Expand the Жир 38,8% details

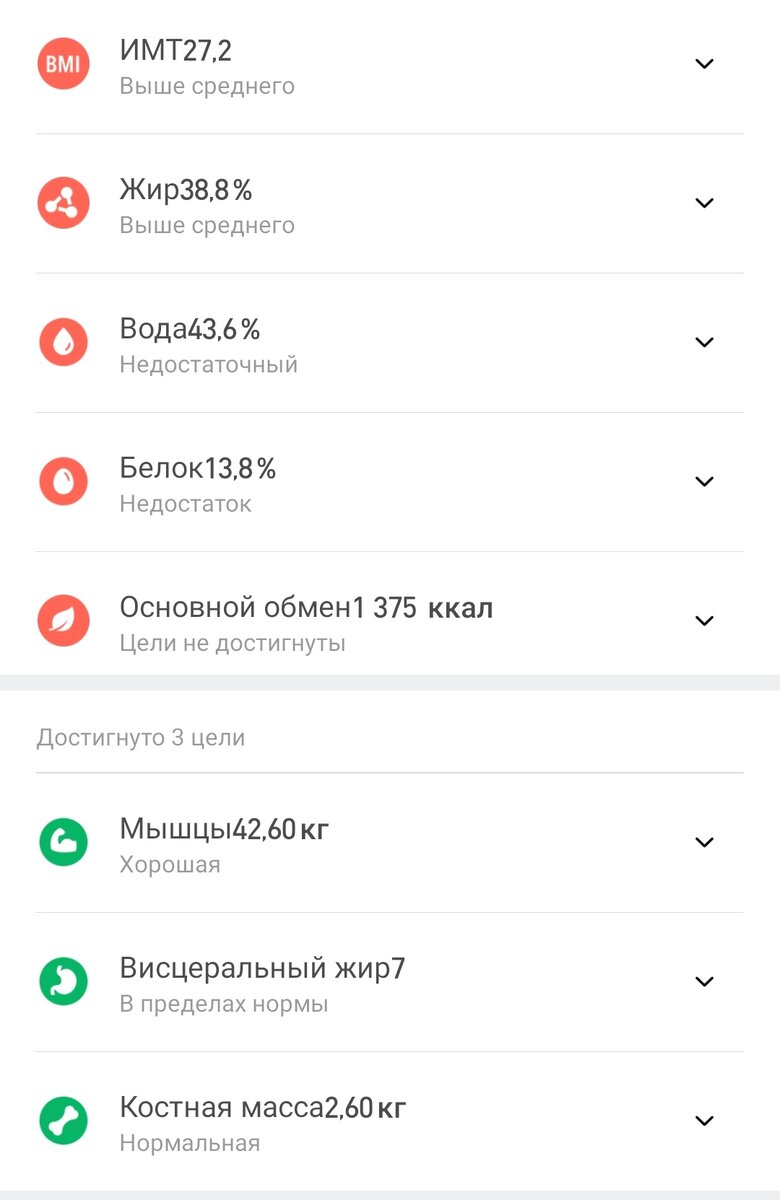[x=704, y=203]
